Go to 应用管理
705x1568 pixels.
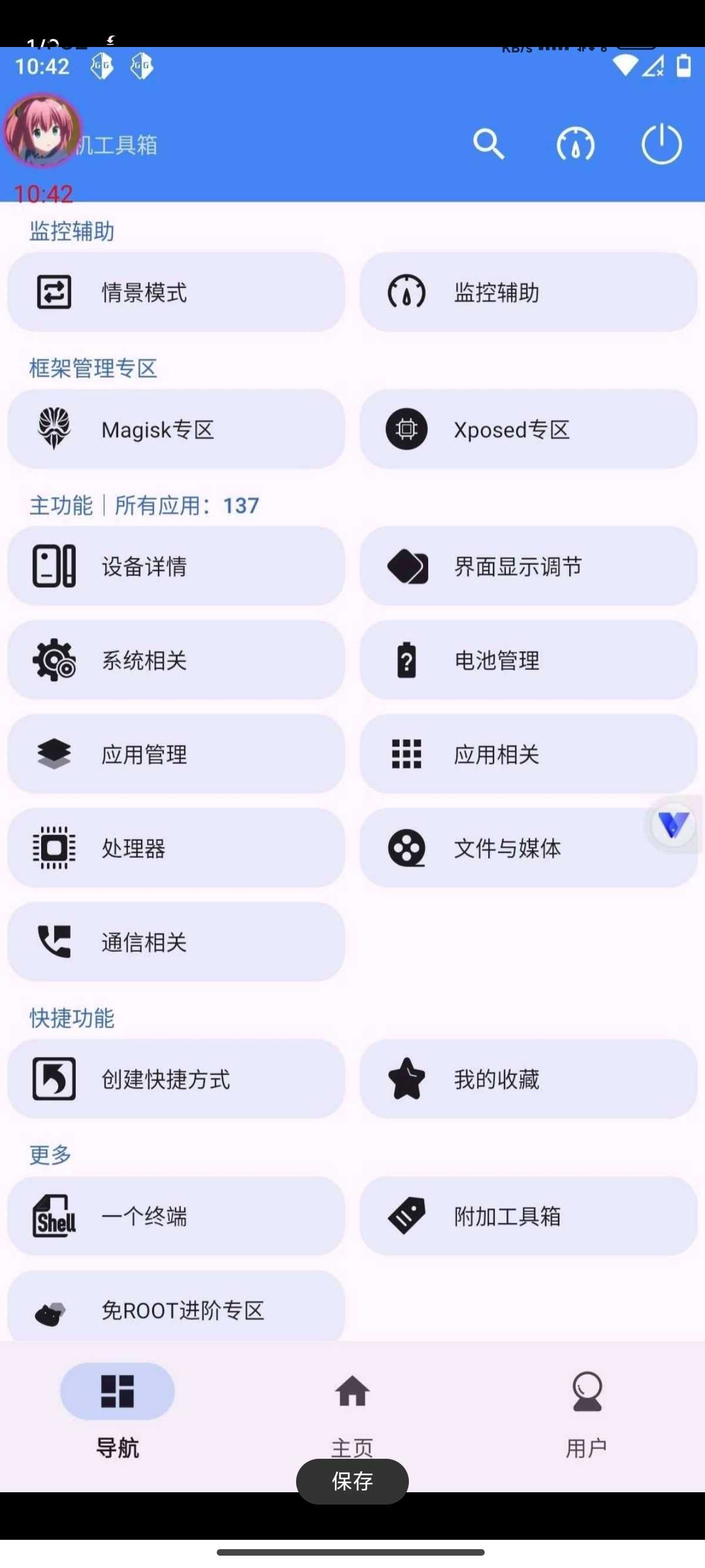(x=175, y=754)
